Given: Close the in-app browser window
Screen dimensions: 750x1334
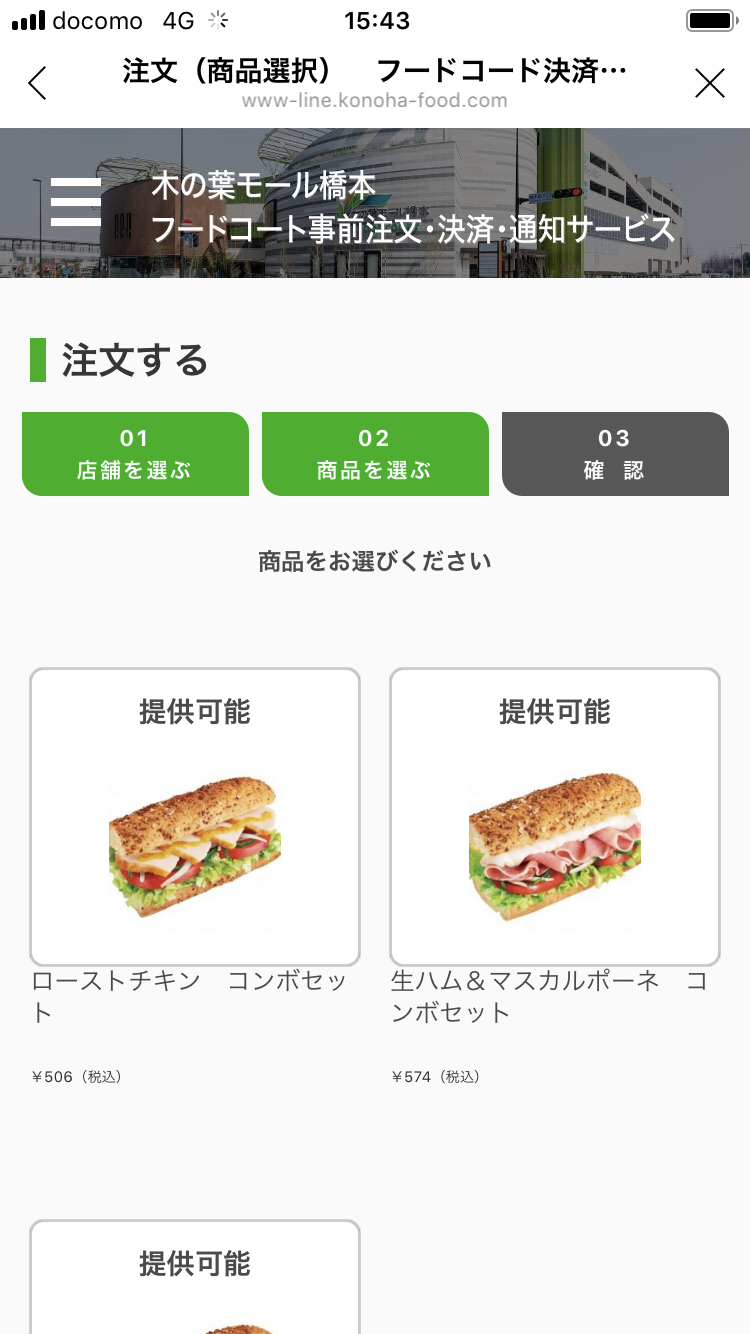Looking at the screenshot, I should pyautogui.click(x=709, y=83).
